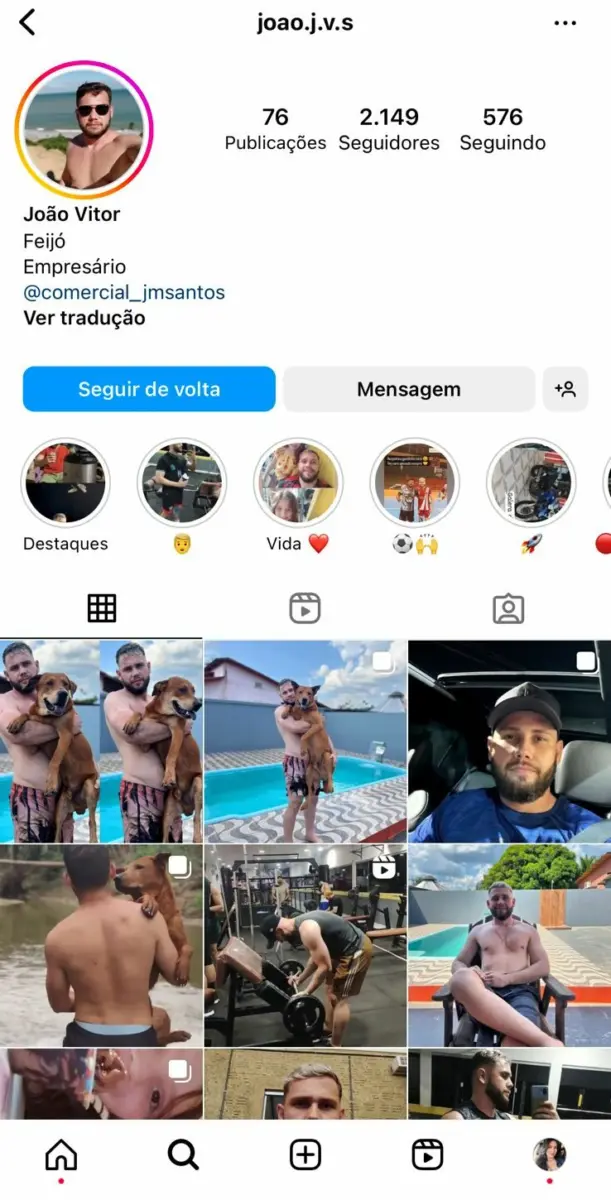
Task: Open the @comercial_jmsantos link
Action: click(x=124, y=293)
